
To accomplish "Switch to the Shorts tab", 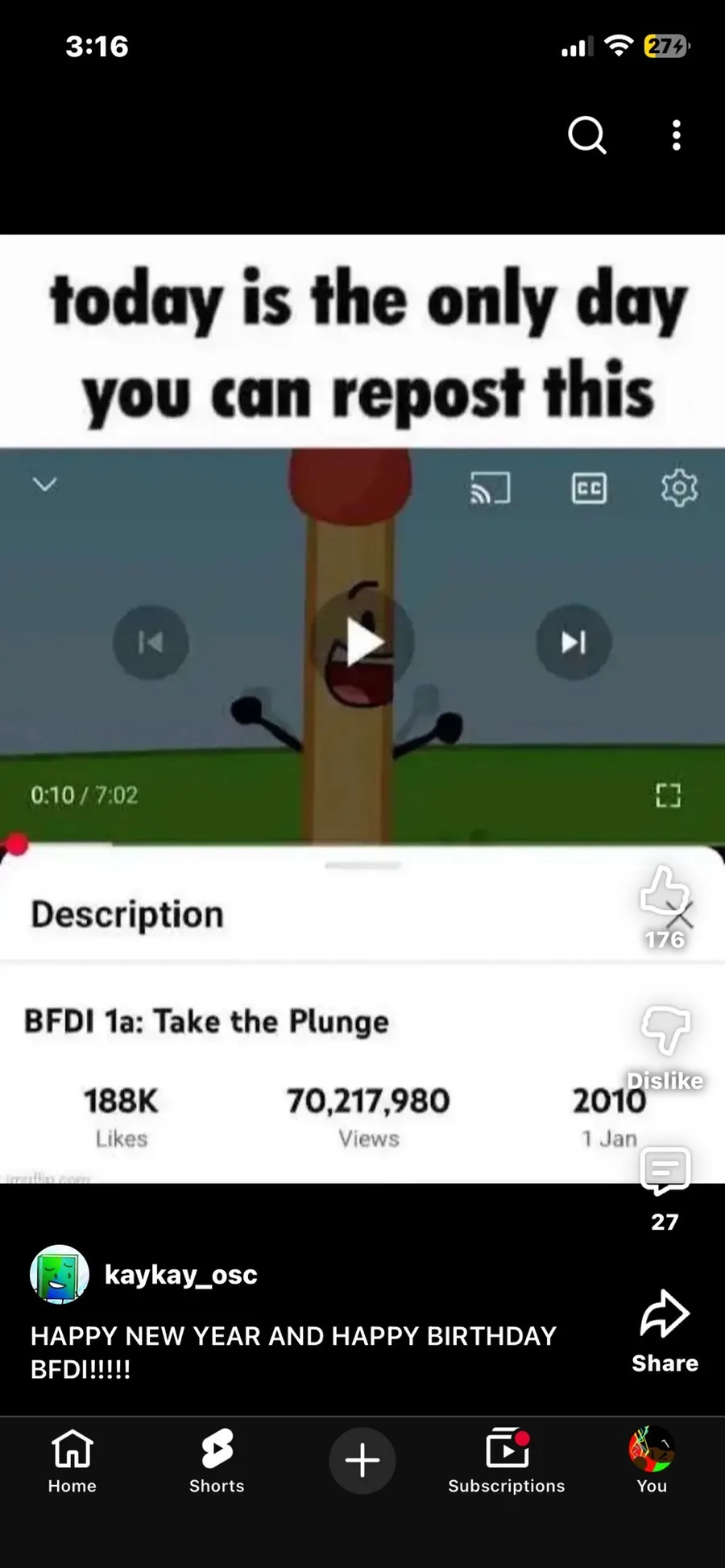I will point(217,1460).
